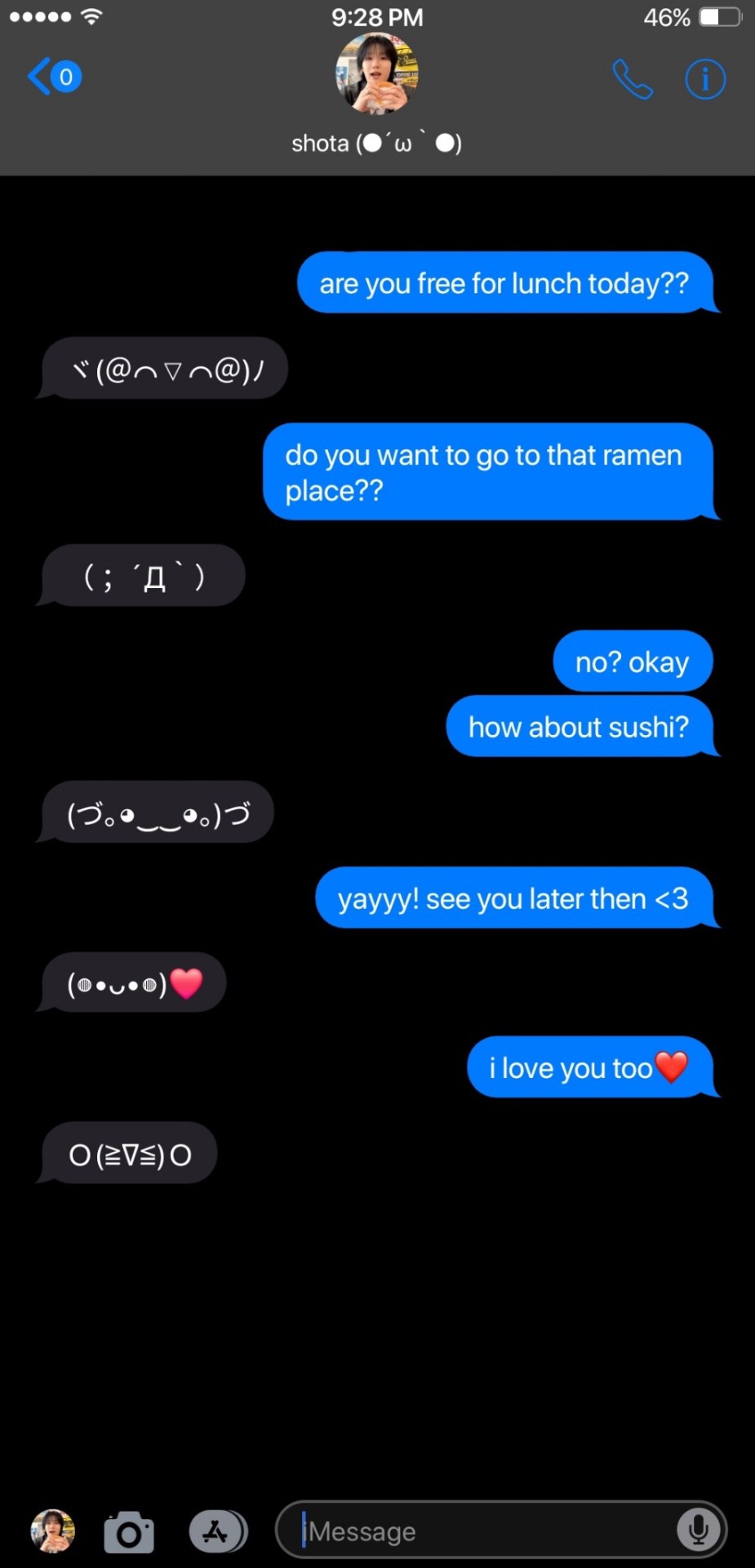This screenshot has width=755, height=1568.
Task: Open the App Store apps drawer
Action: click(x=217, y=1531)
